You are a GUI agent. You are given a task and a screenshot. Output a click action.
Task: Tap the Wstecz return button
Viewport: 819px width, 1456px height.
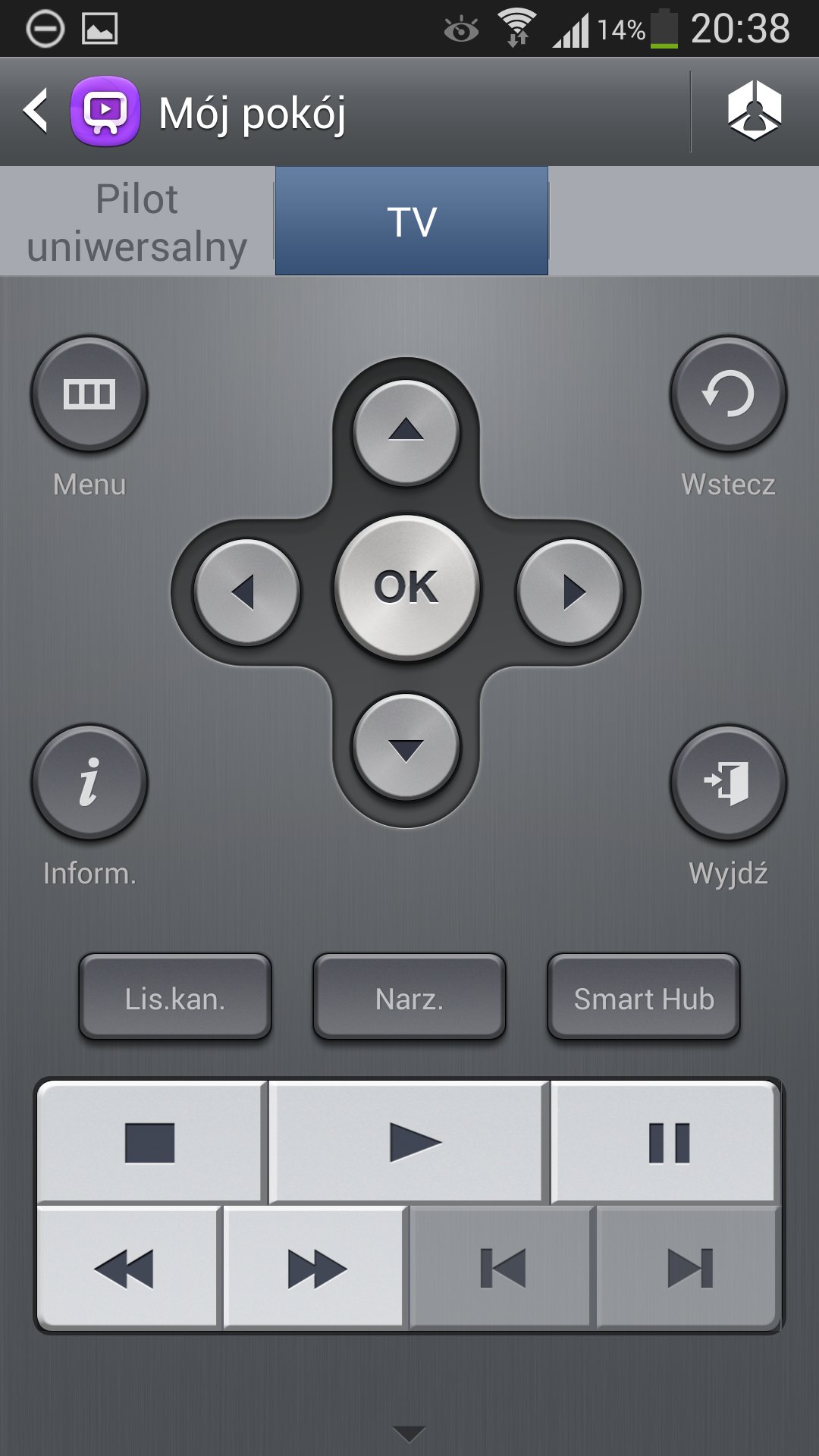(x=728, y=394)
